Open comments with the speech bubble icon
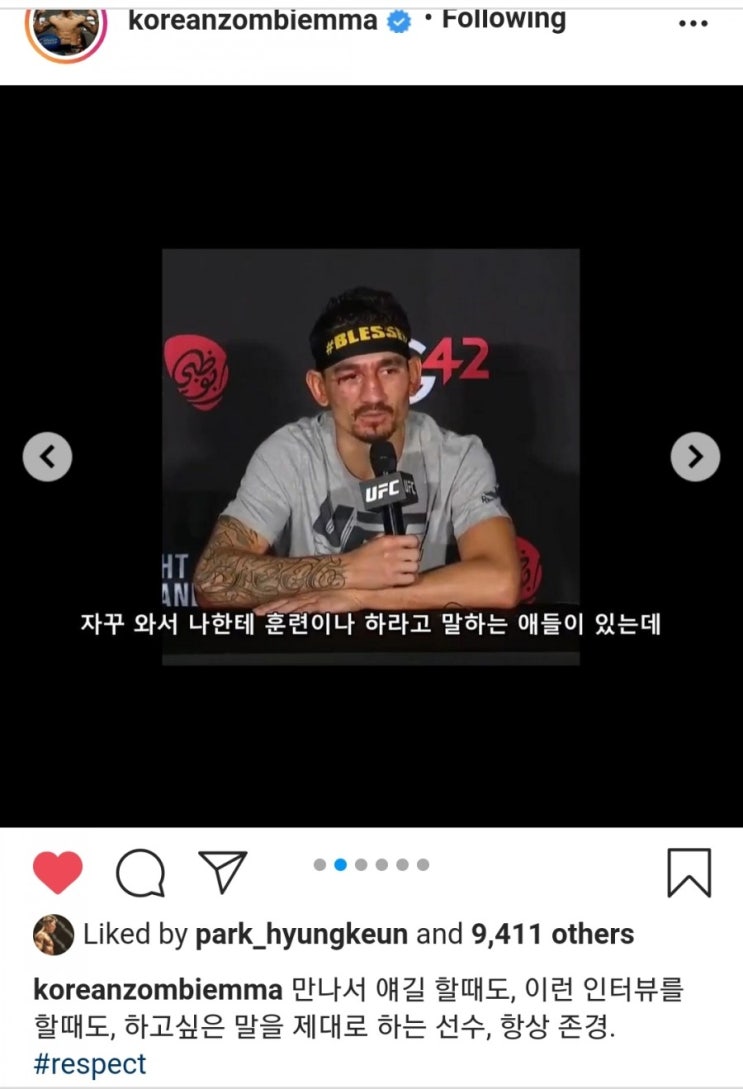 (x=140, y=873)
